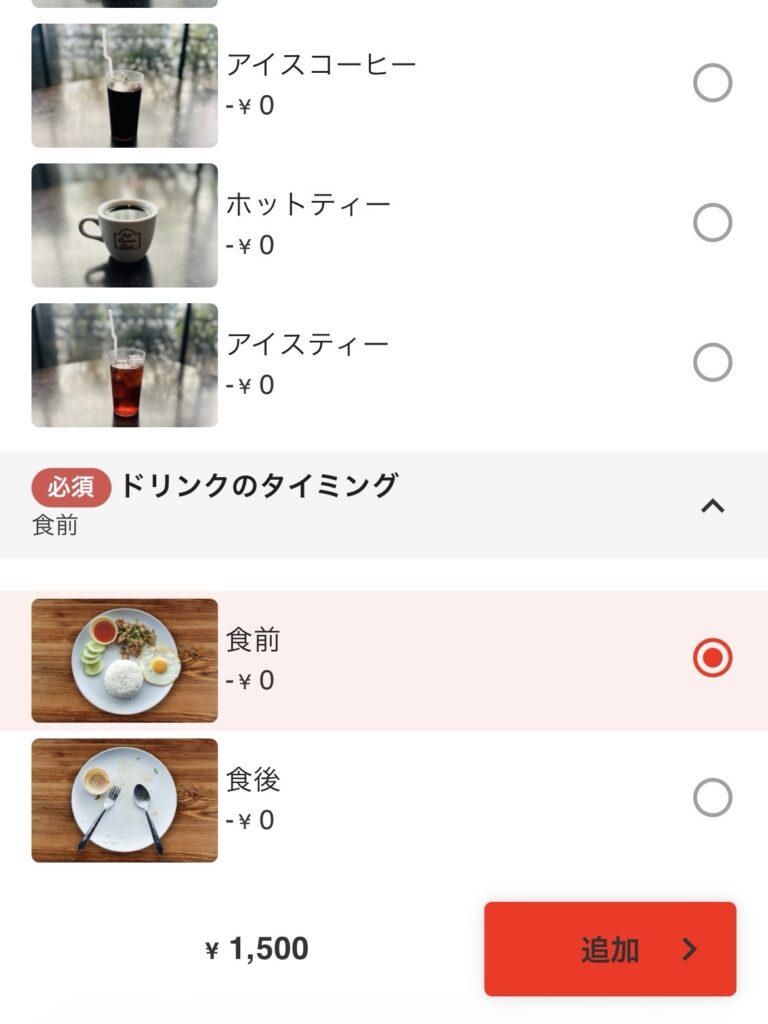Select the highlighted 食前 row
The image size is (768, 1024).
tap(400, 658)
